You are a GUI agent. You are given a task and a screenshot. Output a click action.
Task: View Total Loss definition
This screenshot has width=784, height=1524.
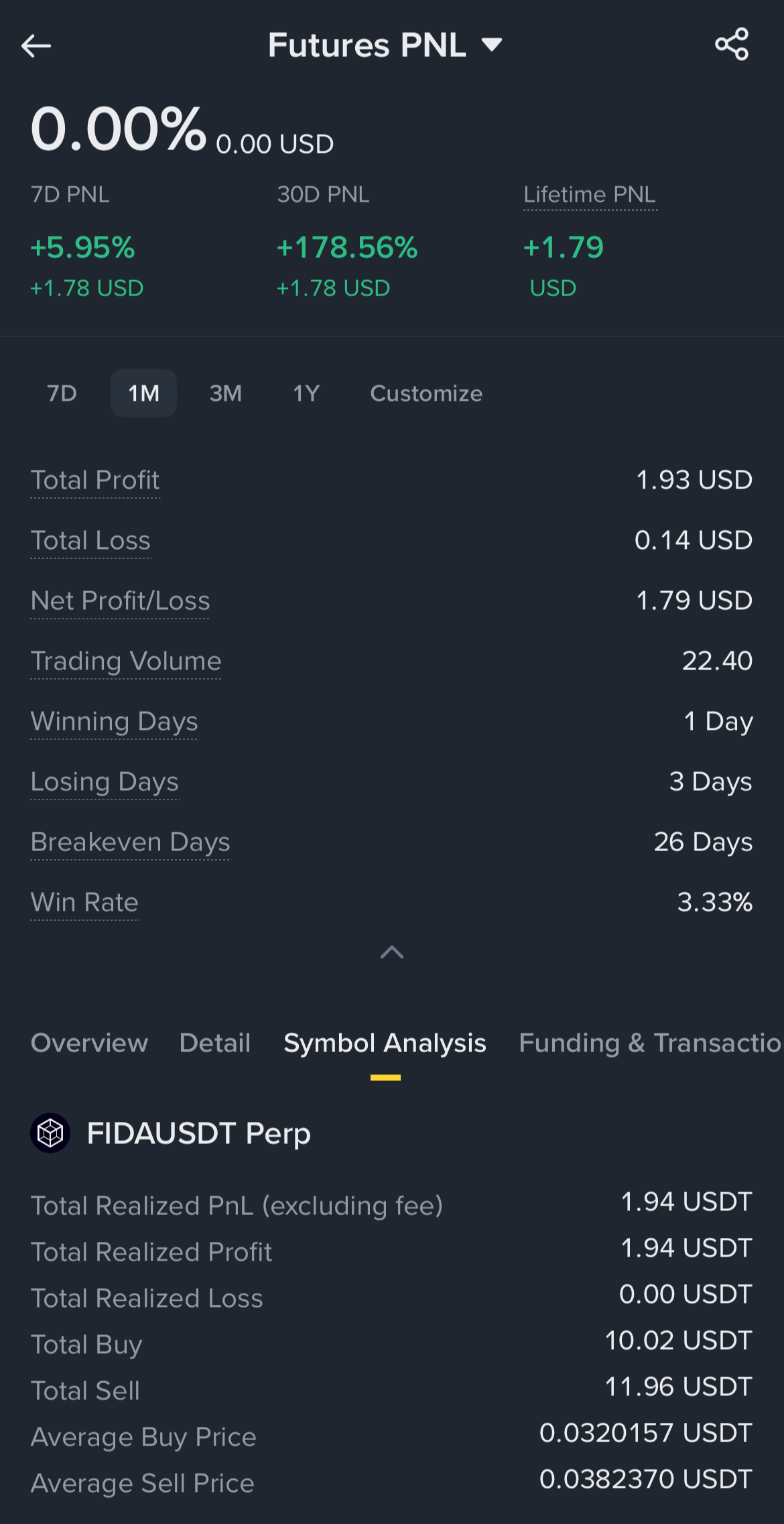click(x=90, y=541)
